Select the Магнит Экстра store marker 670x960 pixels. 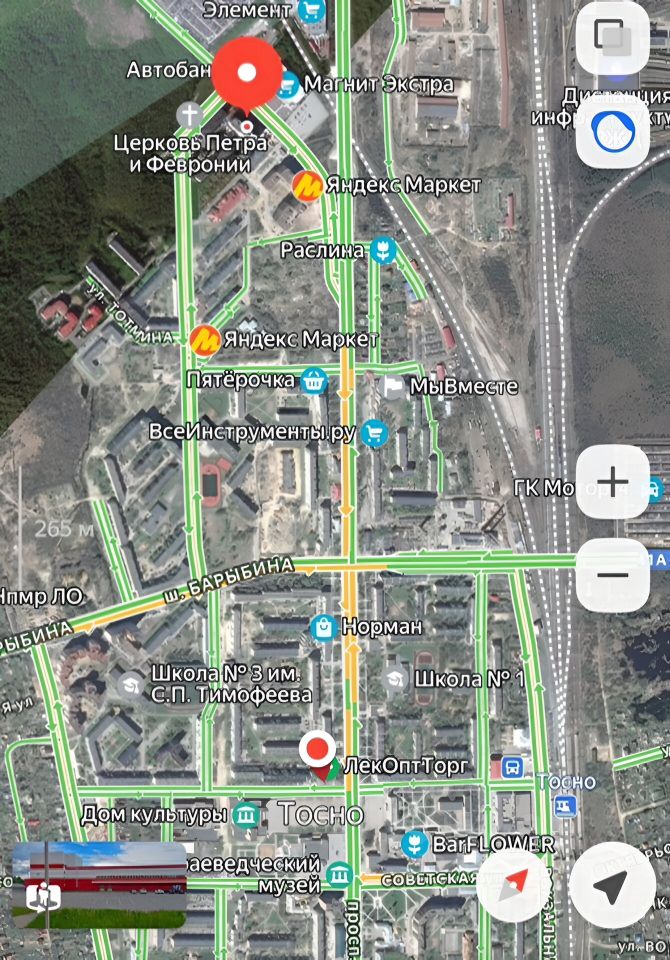(289, 85)
